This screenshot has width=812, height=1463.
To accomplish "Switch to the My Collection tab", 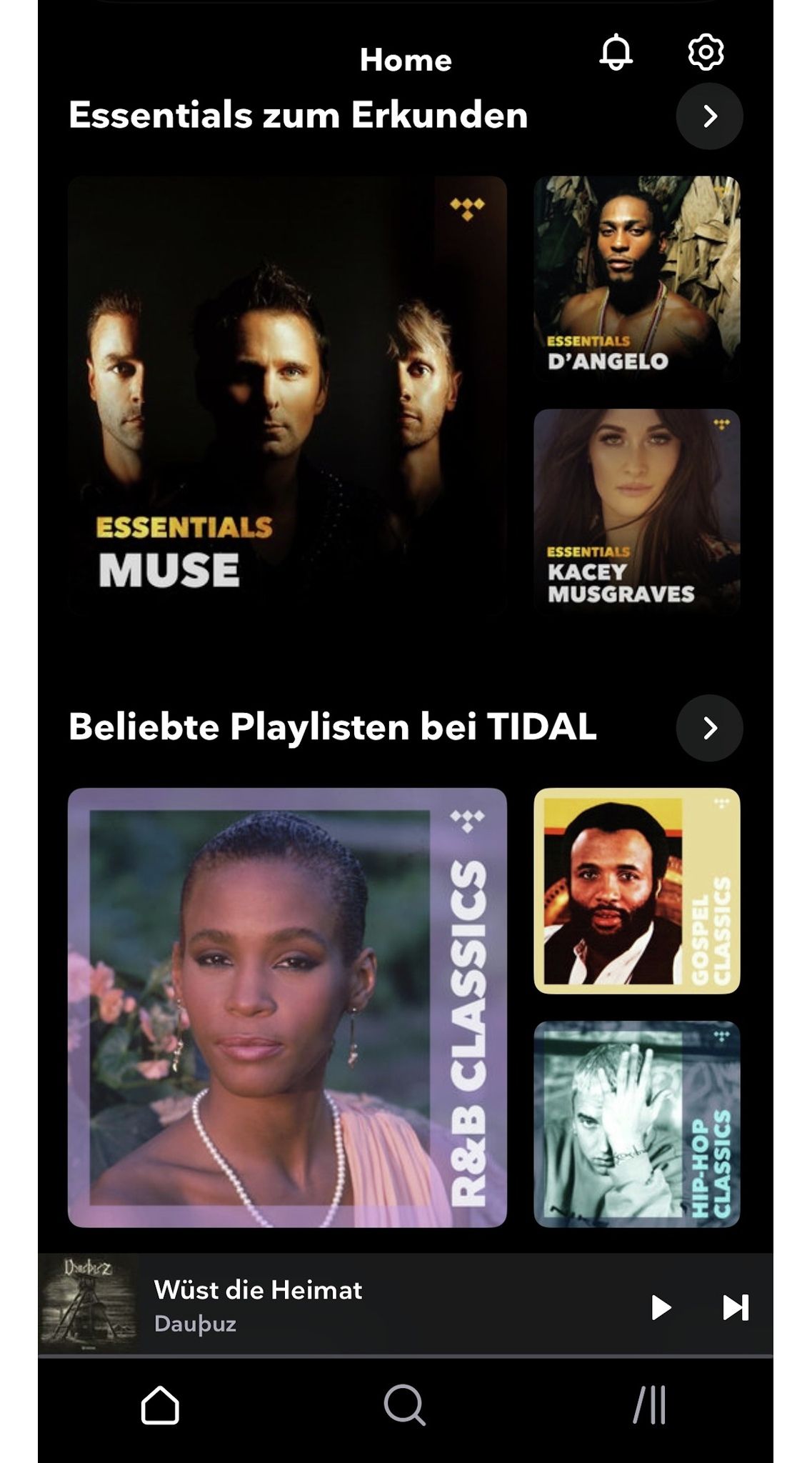I will (x=649, y=1405).
